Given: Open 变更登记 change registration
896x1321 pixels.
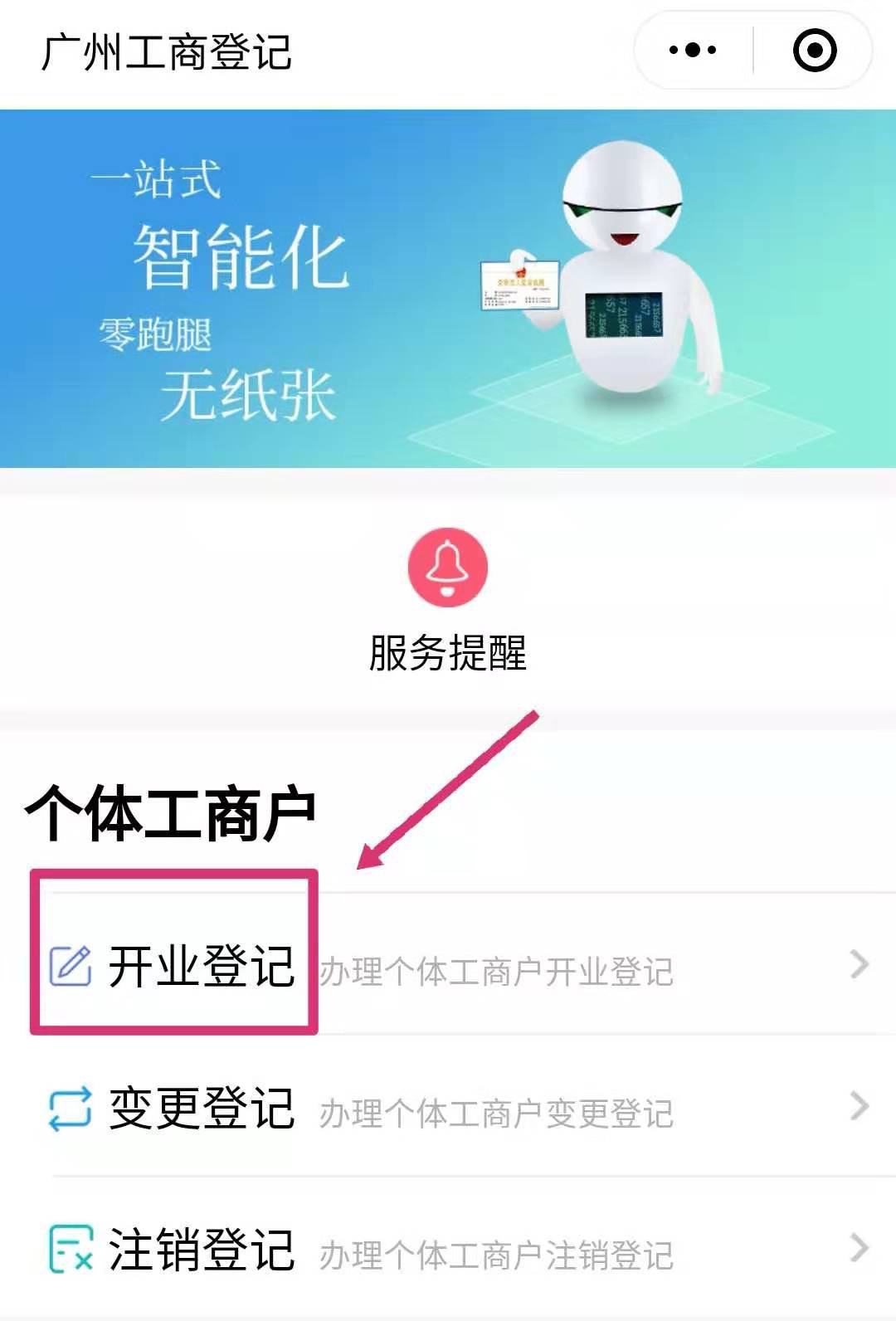Looking at the screenshot, I should (448, 1108).
